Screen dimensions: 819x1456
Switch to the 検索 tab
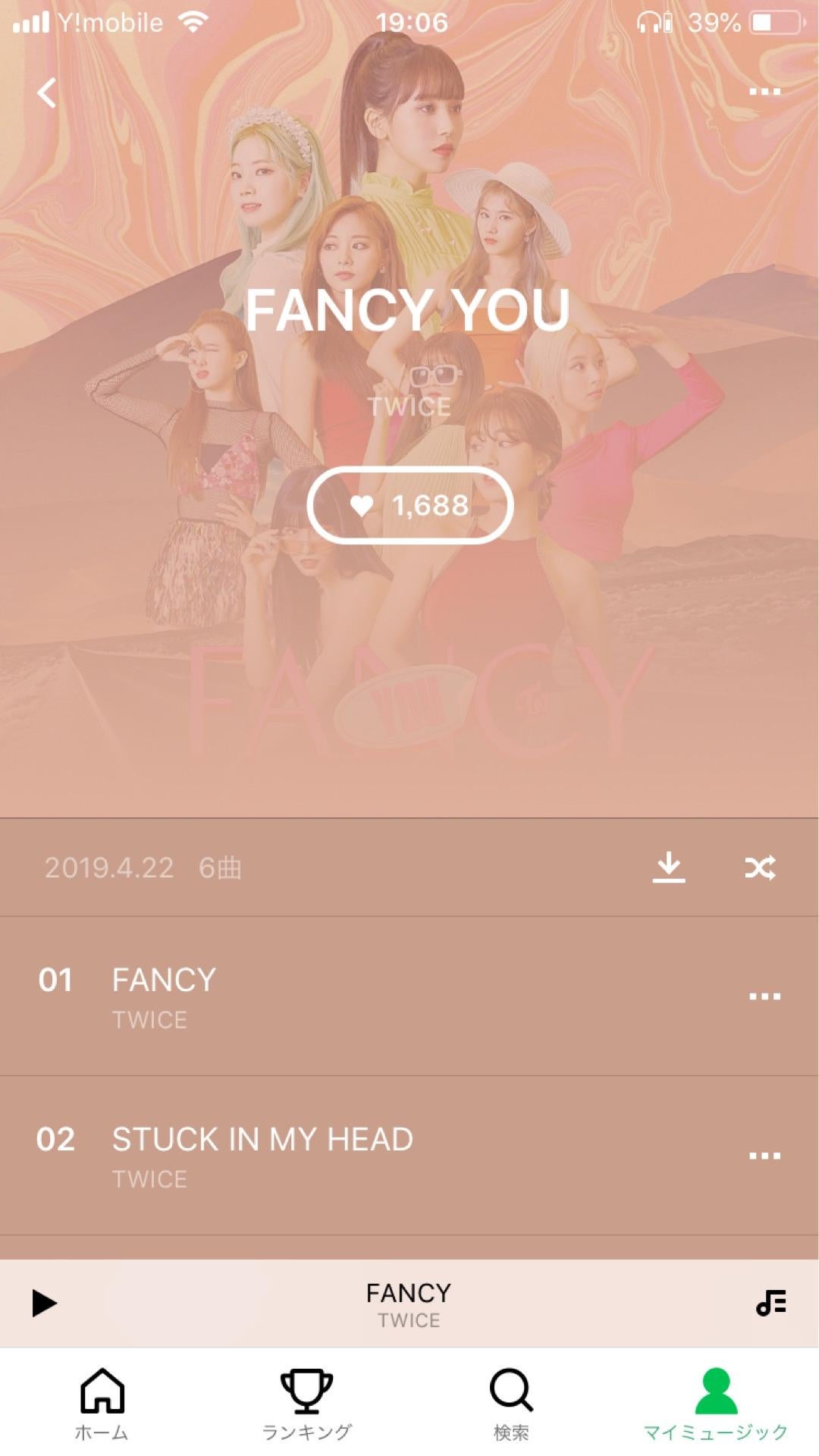pos(511,1403)
